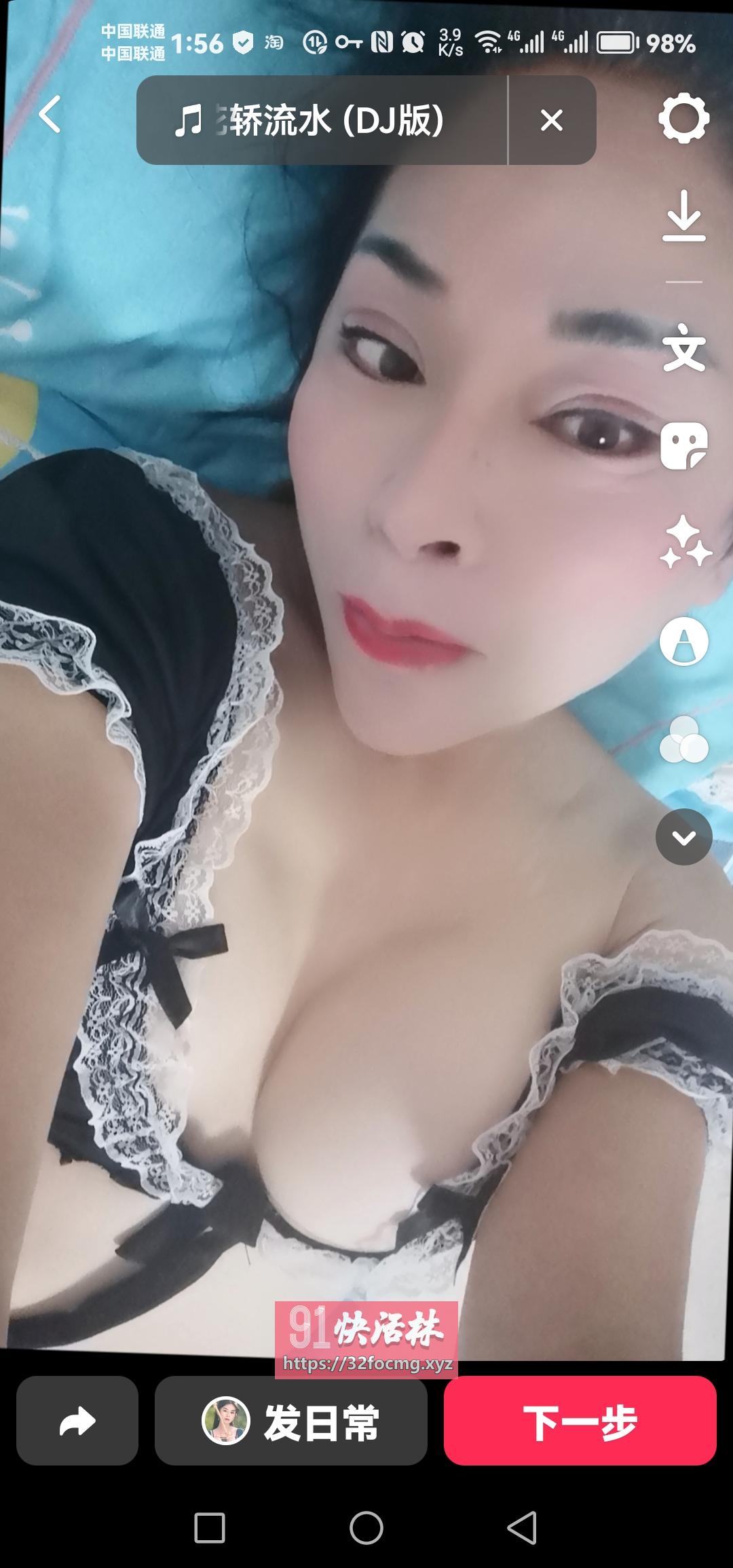The height and width of the screenshot is (1568, 733).
Task: Add text with the 文 tool
Action: coord(683,348)
